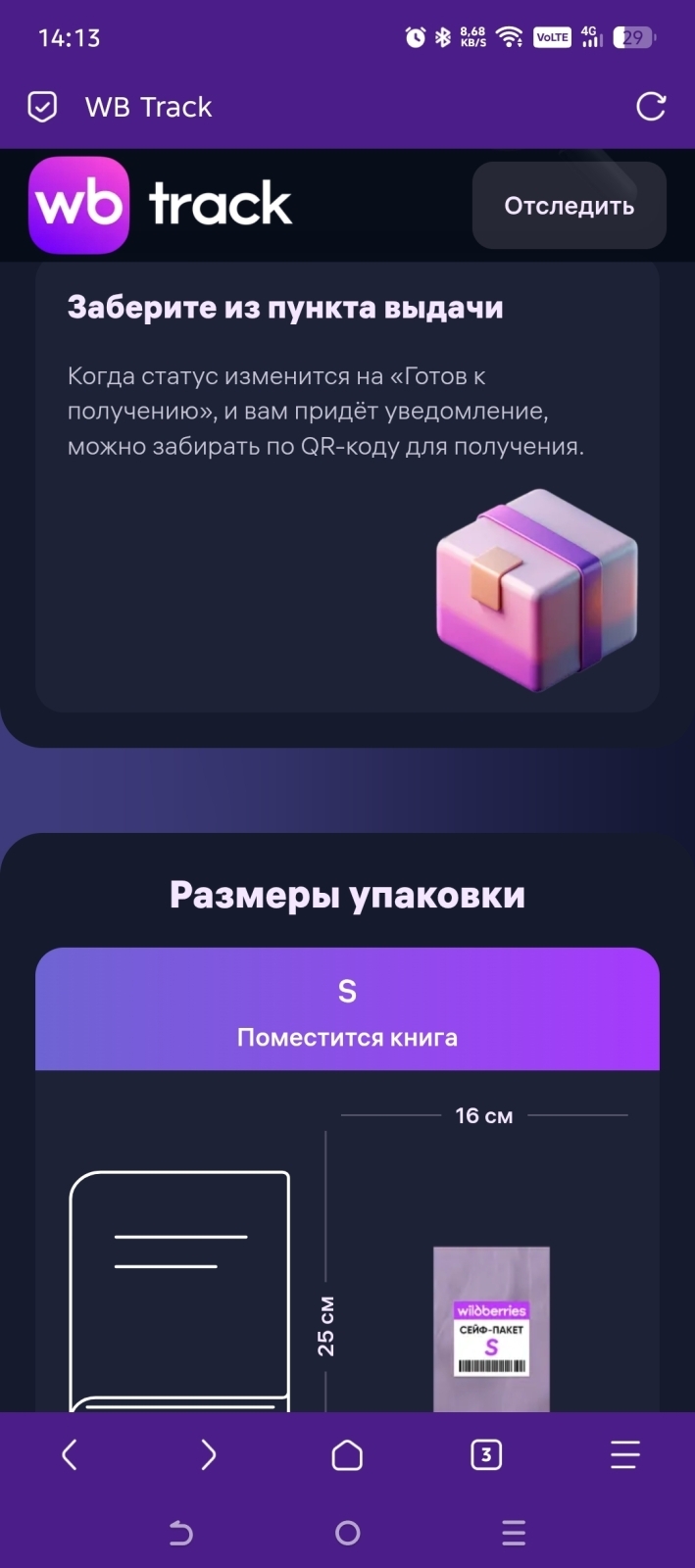Viewport: 695px width, 1568px height.
Task: Reload the WB Track page
Action: click(x=651, y=107)
